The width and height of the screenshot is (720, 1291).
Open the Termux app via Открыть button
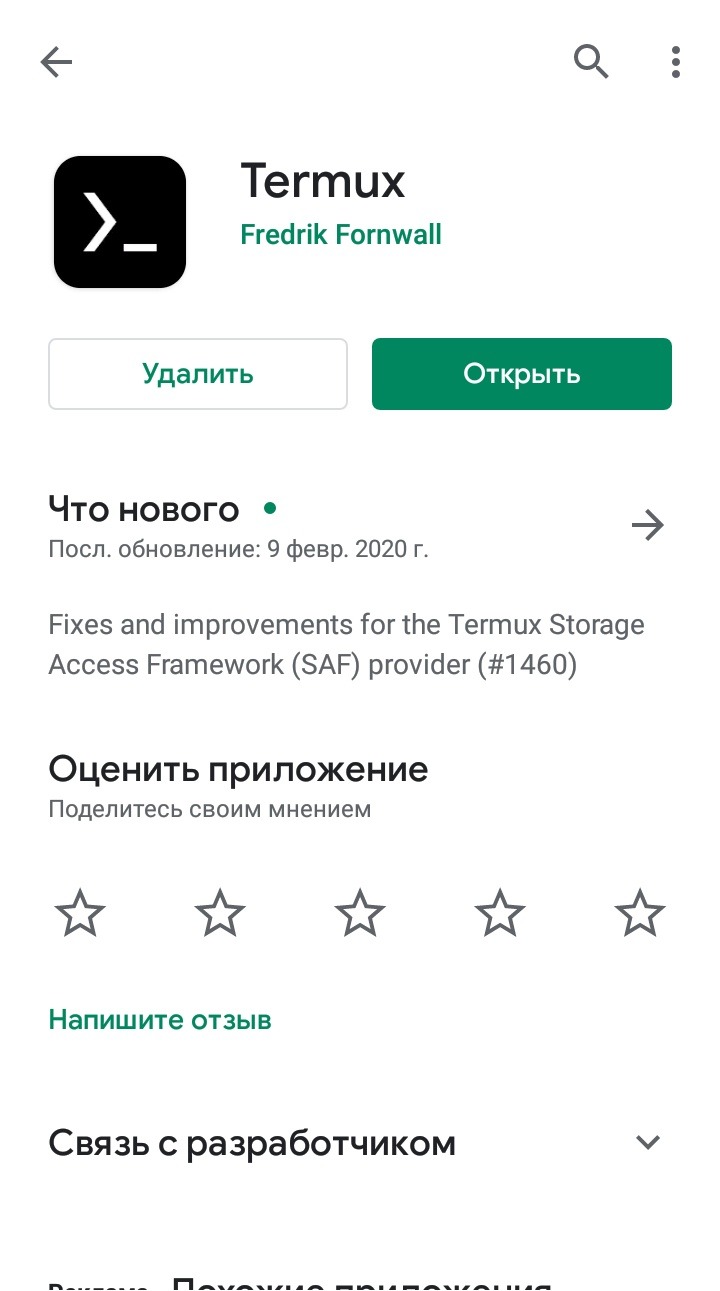(x=521, y=373)
